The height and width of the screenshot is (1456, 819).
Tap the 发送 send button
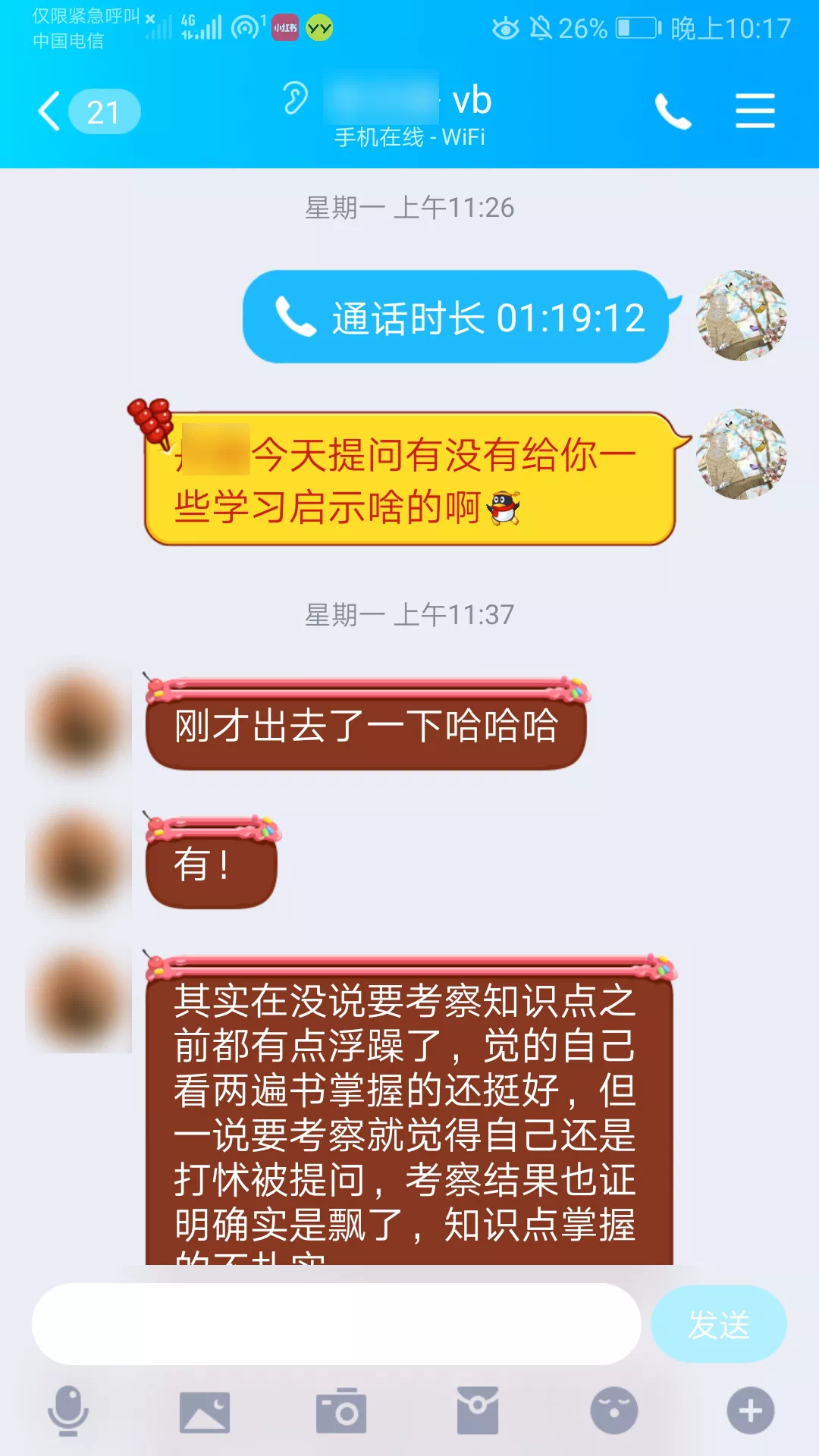click(718, 1324)
